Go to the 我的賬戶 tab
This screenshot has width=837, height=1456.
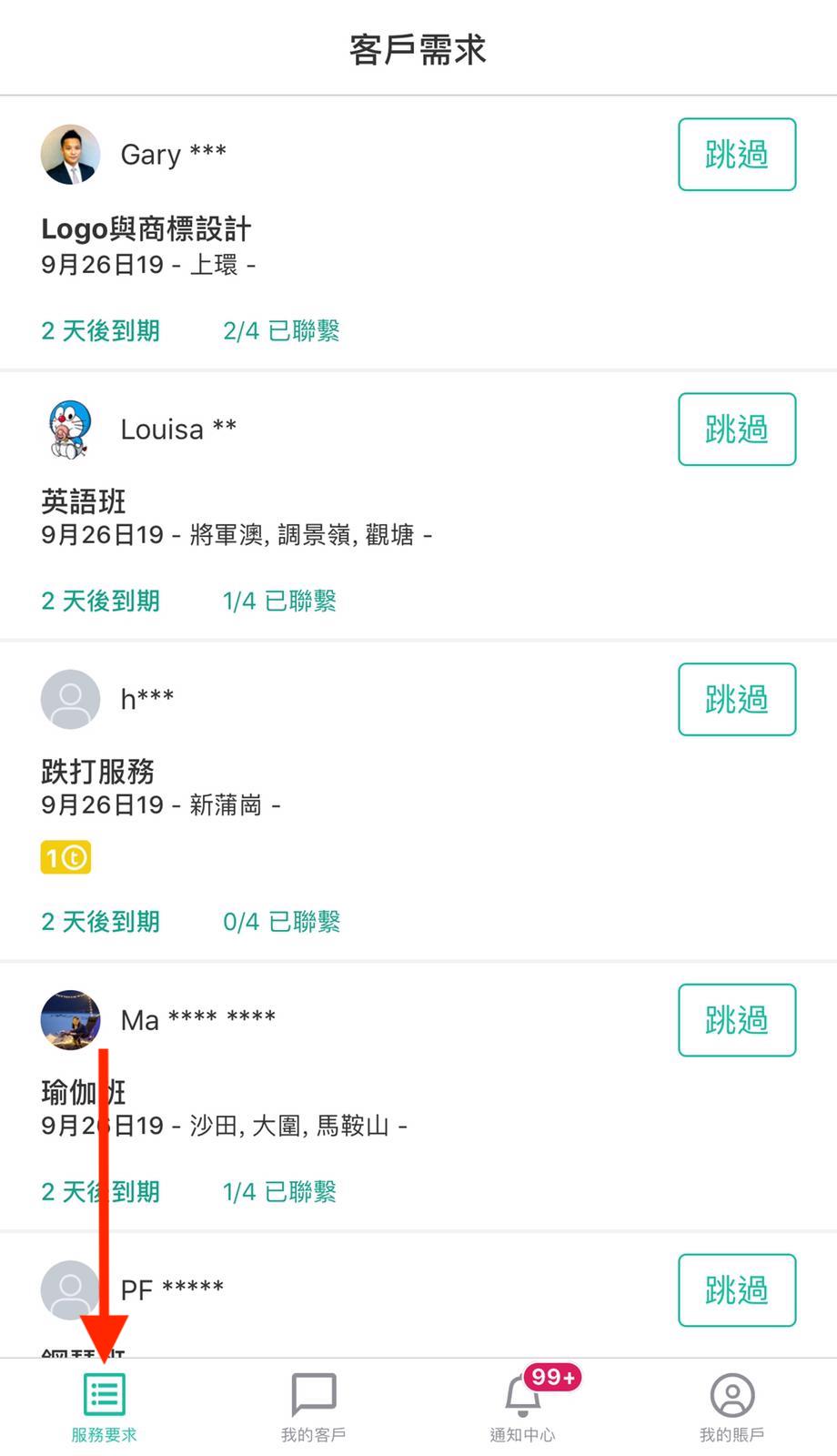coord(732,1407)
